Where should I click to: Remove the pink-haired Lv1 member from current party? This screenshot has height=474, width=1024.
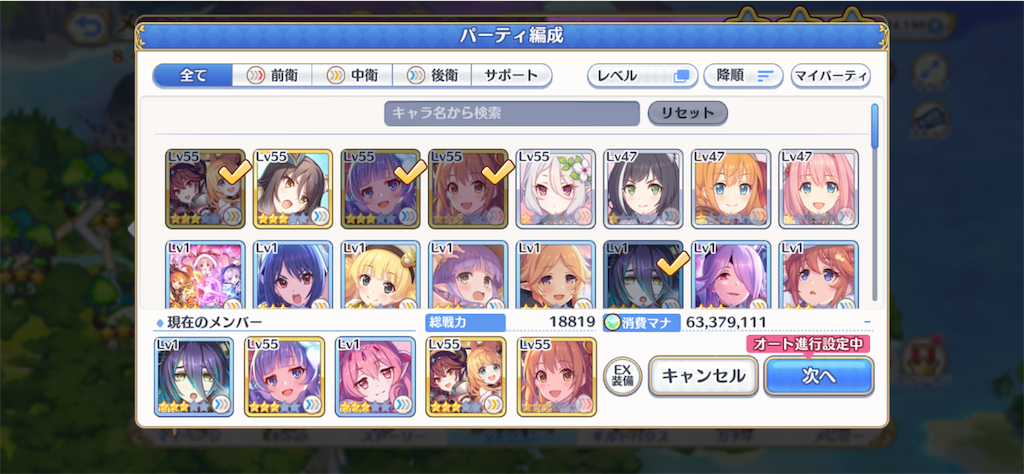[x=375, y=376]
